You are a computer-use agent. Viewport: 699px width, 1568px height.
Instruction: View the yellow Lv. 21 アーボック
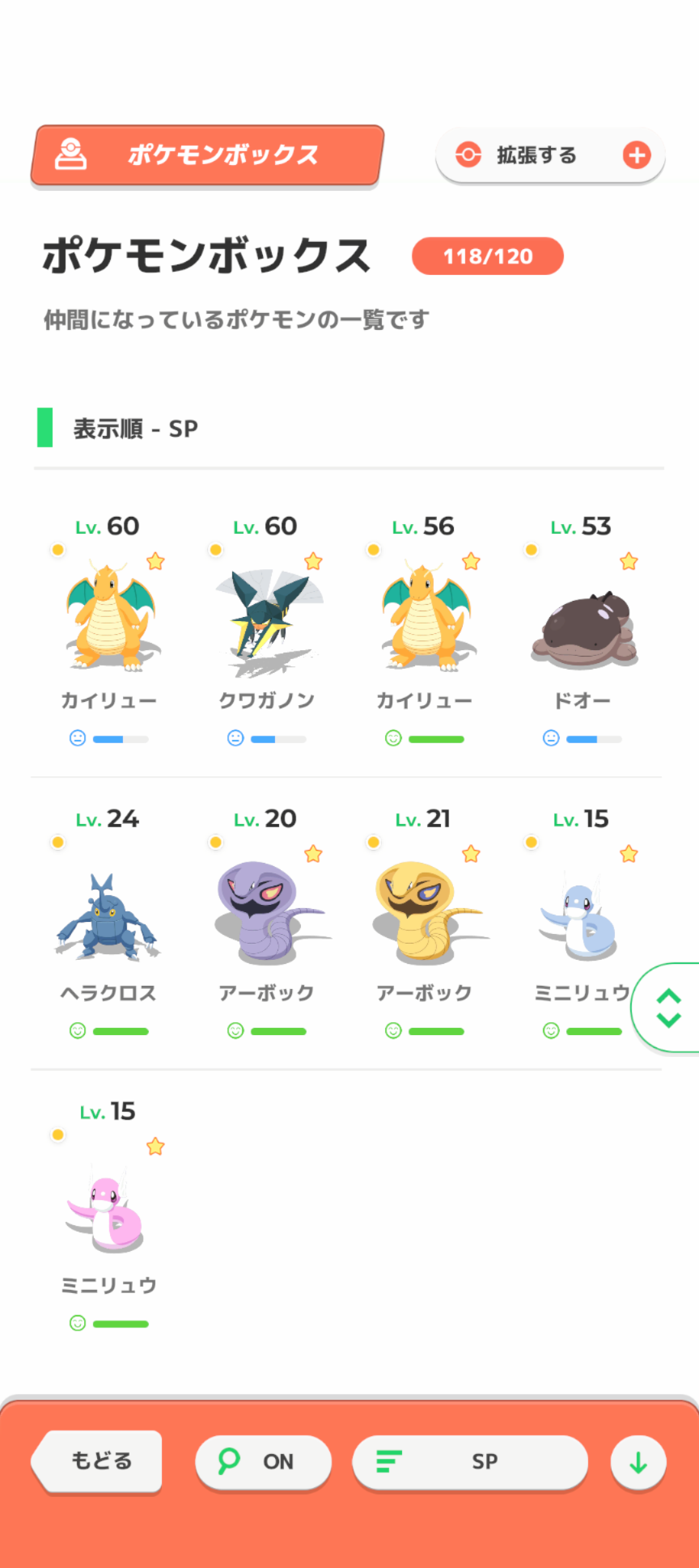[x=424, y=915]
